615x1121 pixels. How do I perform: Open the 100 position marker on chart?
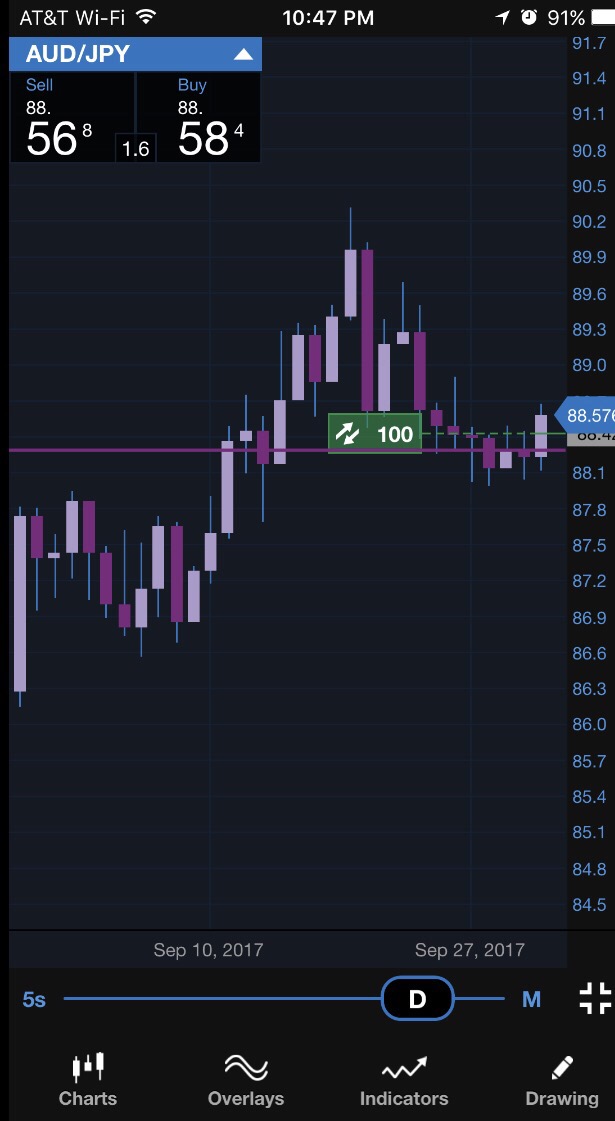[375, 434]
